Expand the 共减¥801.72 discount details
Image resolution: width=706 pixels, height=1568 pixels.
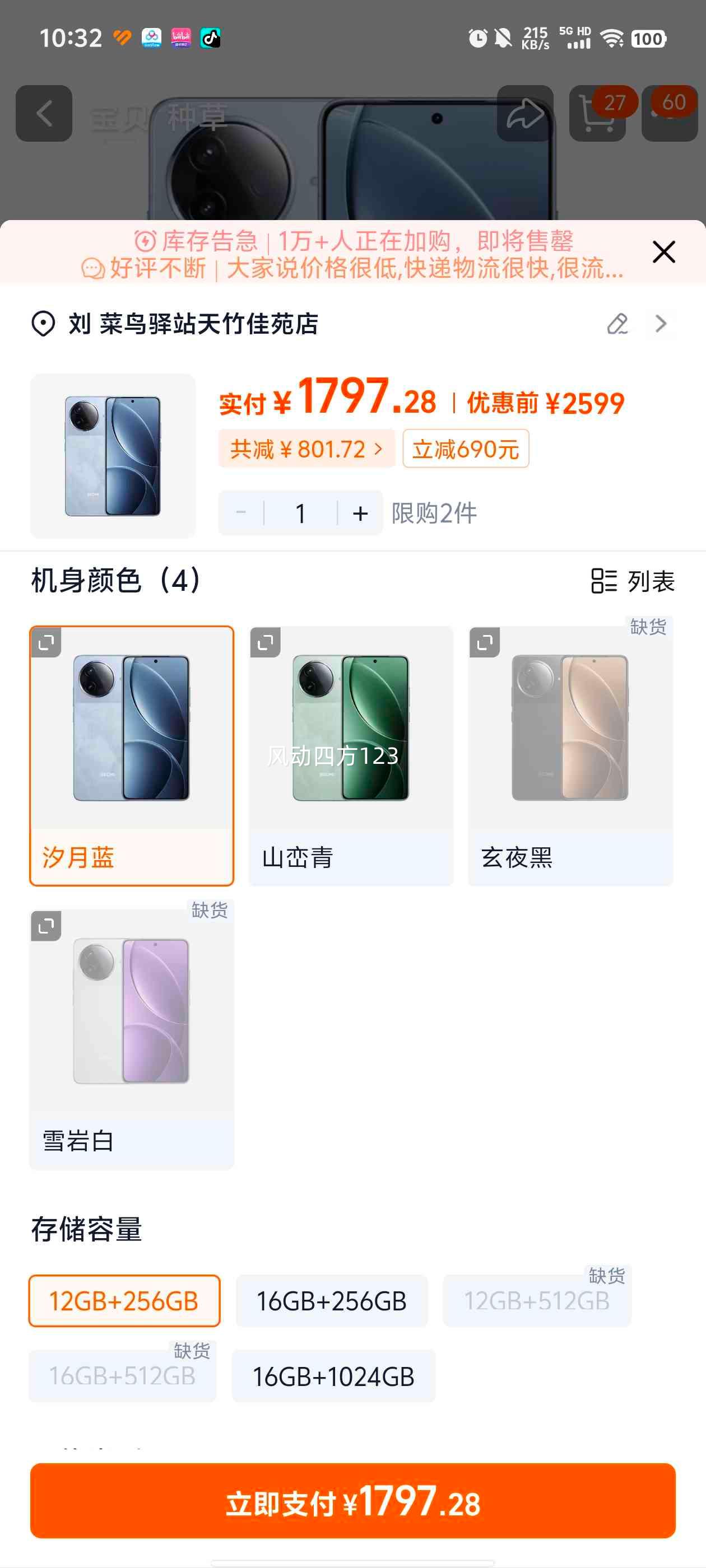[x=305, y=449]
